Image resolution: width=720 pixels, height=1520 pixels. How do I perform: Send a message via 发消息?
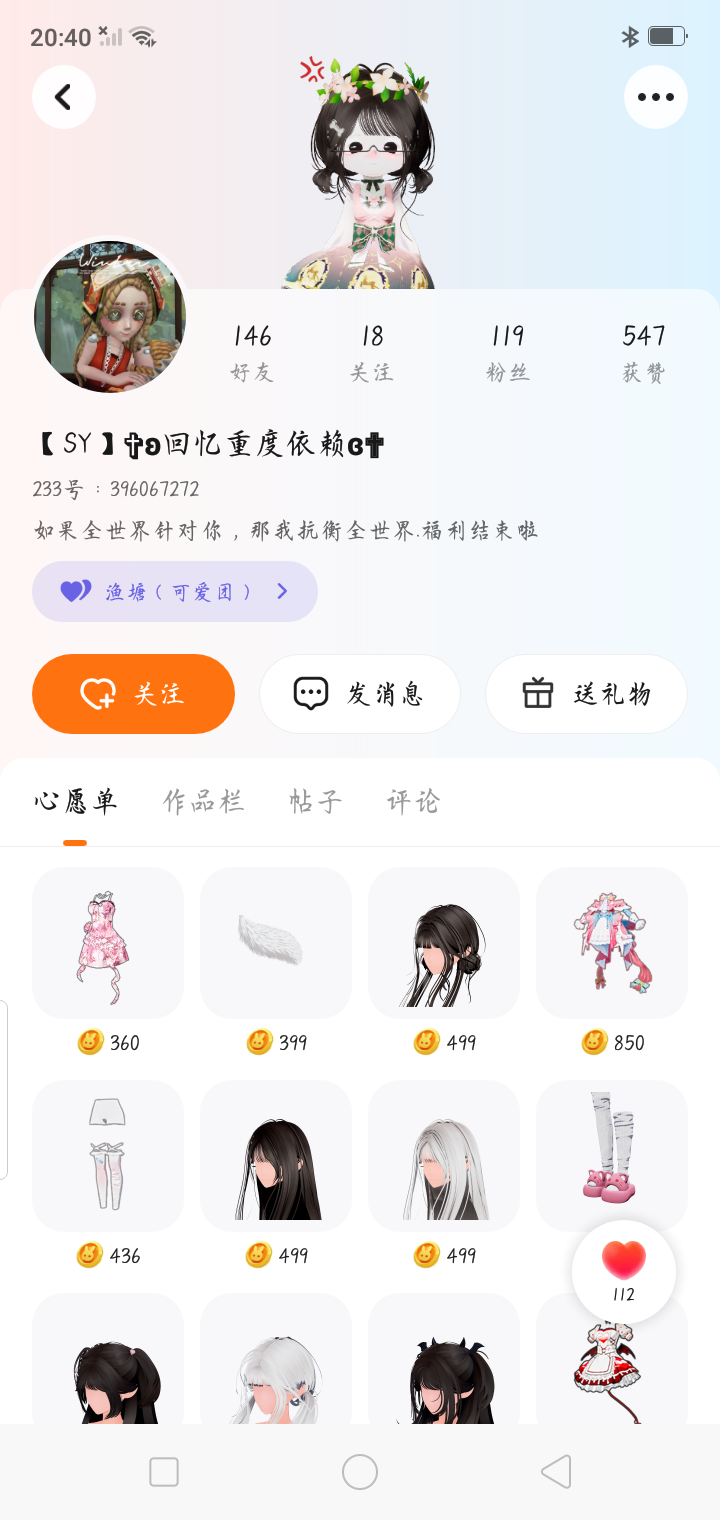(360, 694)
